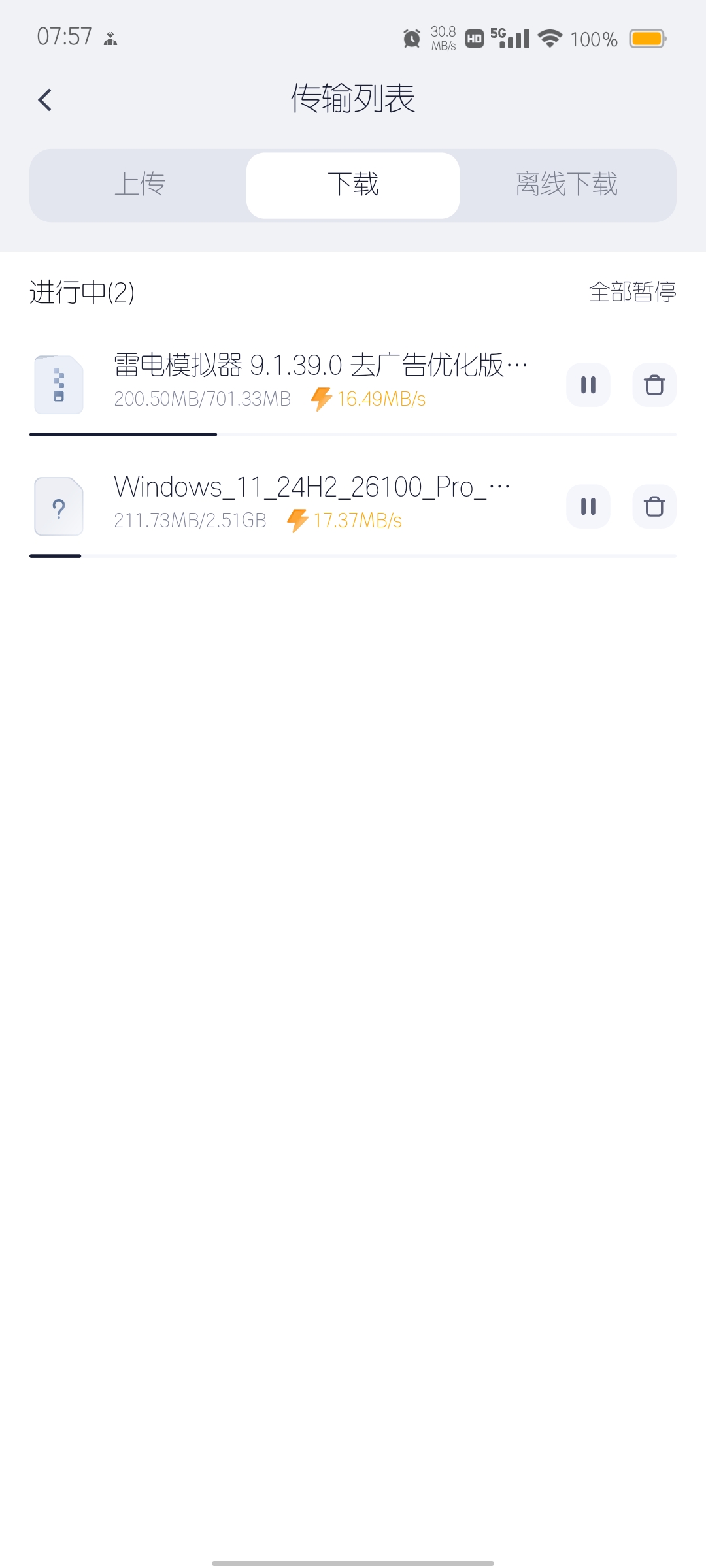
Task: Go back from the 传输列表 page
Action: [x=44, y=100]
